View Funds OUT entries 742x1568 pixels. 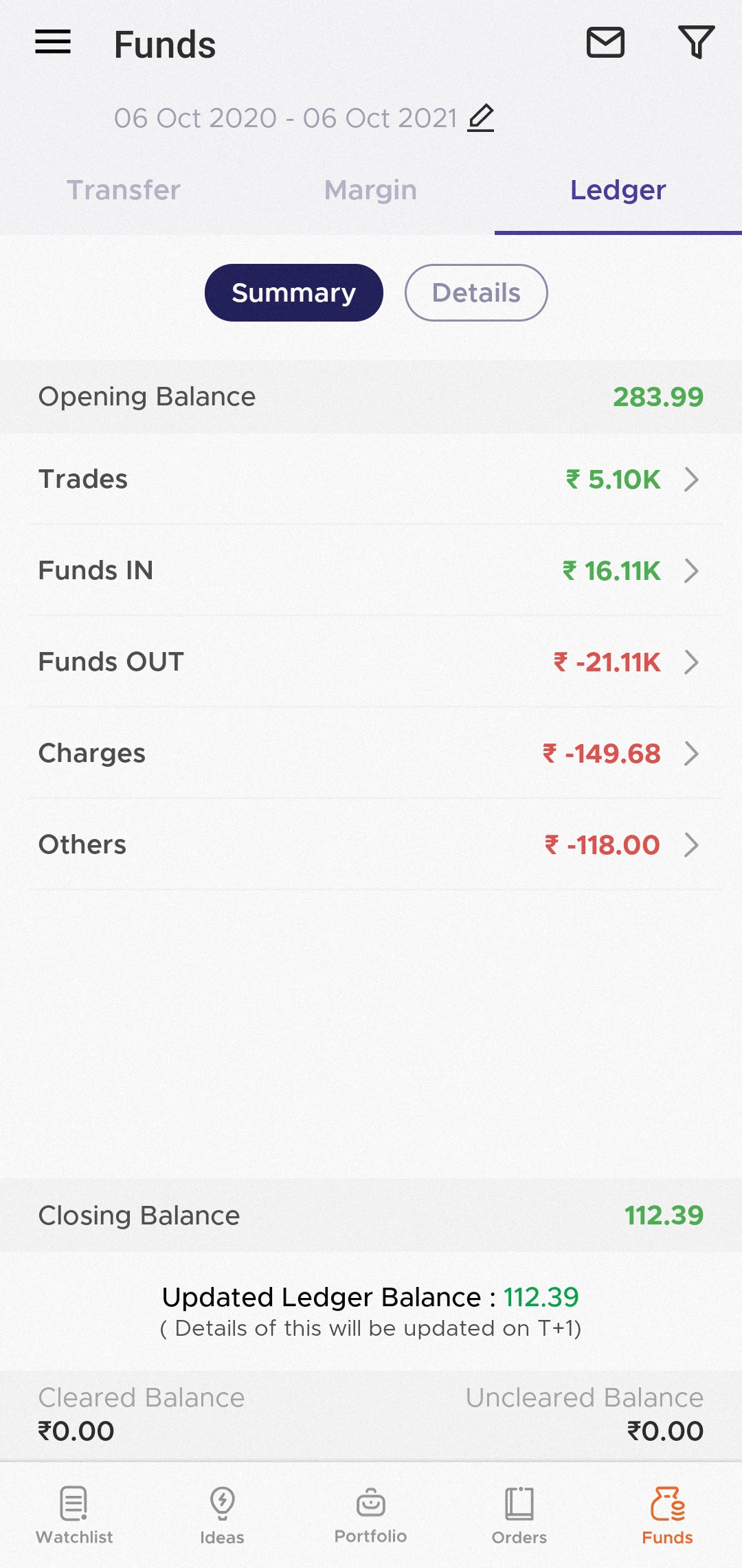[x=371, y=662]
